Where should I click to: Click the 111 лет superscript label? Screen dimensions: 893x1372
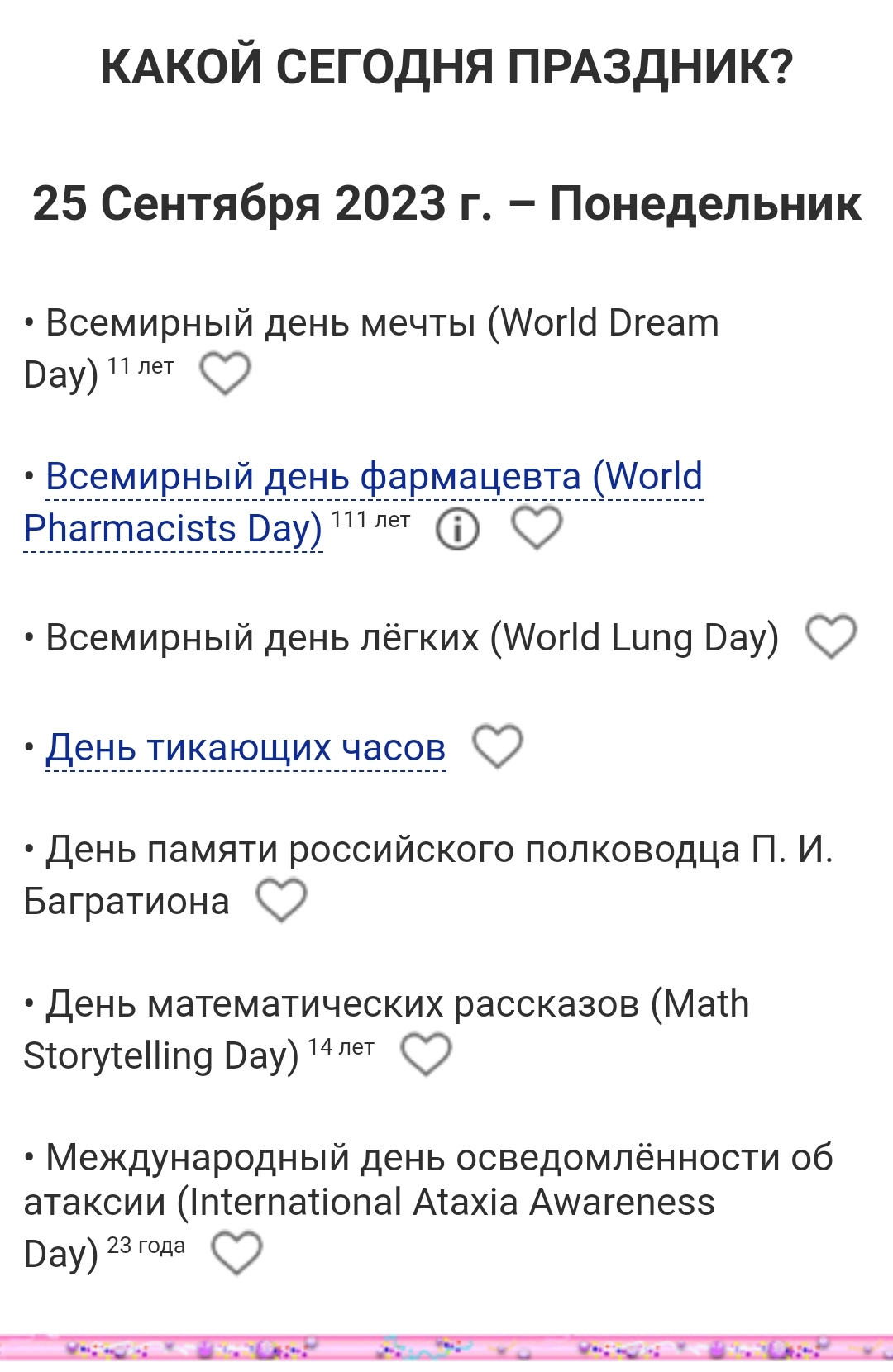370,519
